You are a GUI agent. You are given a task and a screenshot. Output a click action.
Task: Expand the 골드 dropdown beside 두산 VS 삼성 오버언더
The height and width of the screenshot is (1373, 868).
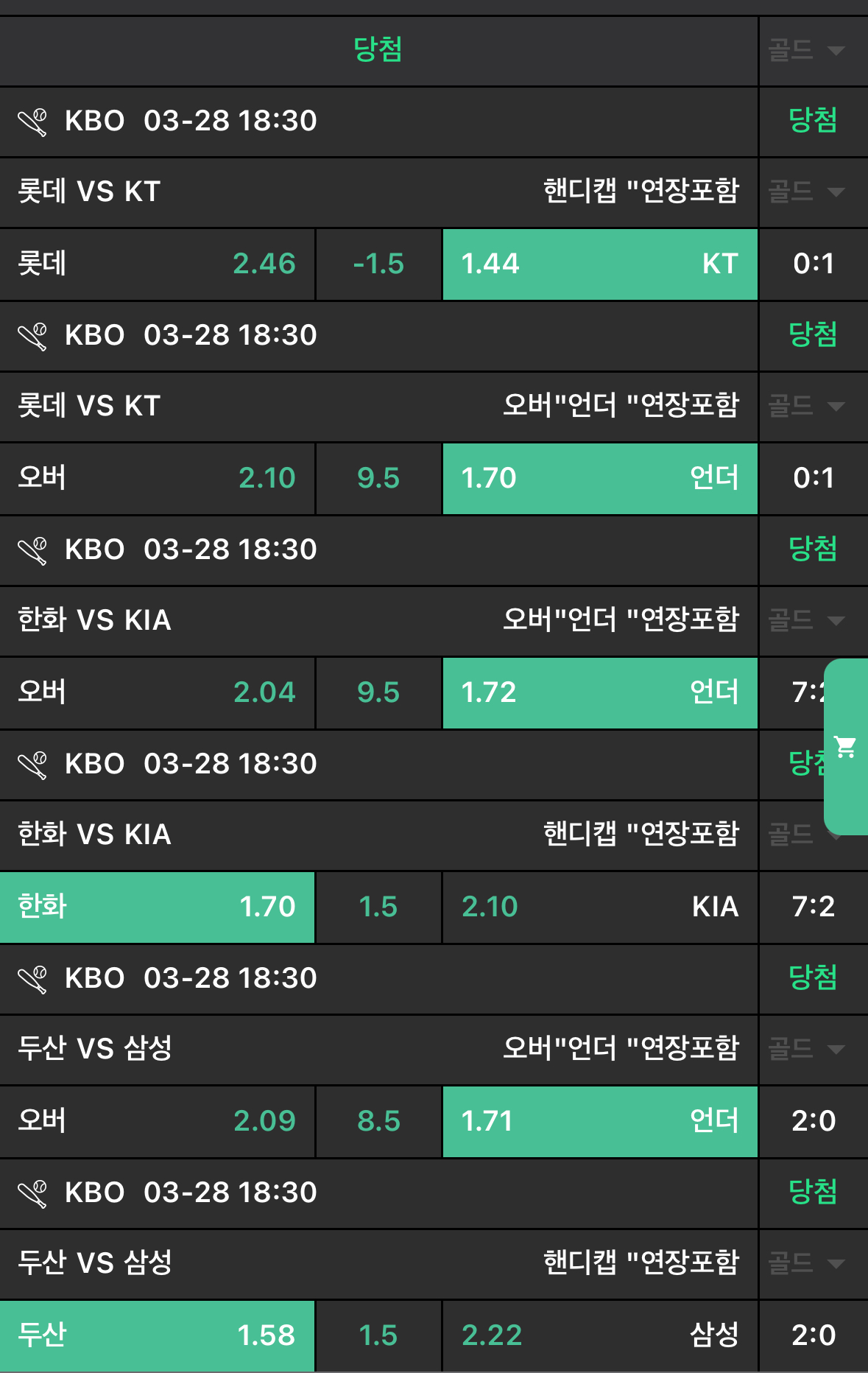pyautogui.click(x=806, y=1049)
